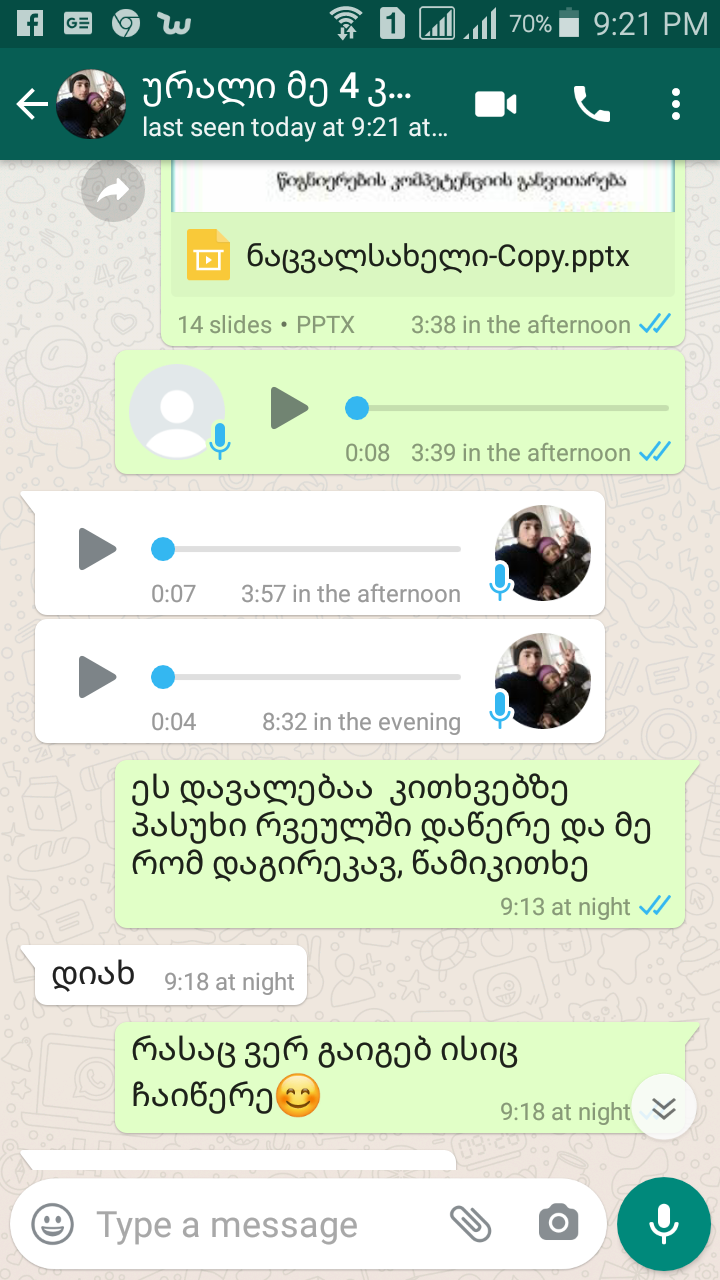Start a video call
The height and width of the screenshot is (1280, 720).
click(496, 104)
